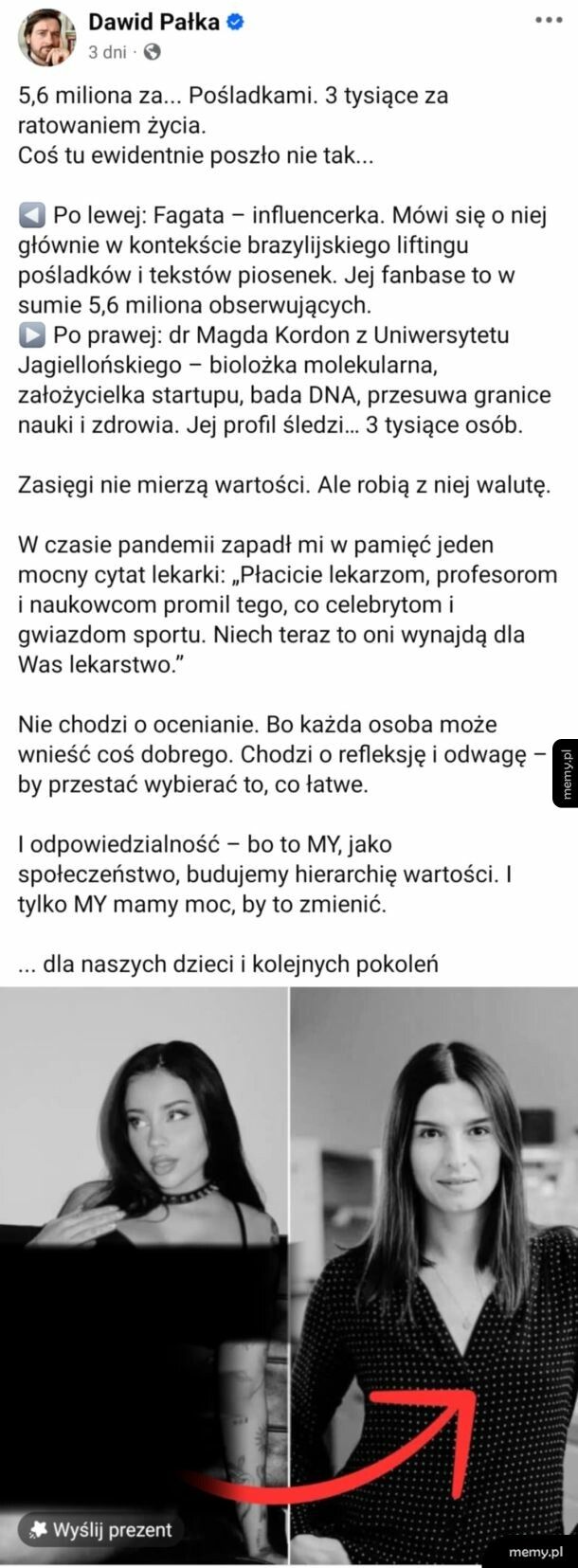Open Dawid Pałka's profile picture
Image resolution: width=578 pixels, height=1568 pixels.
click(46, 38)
